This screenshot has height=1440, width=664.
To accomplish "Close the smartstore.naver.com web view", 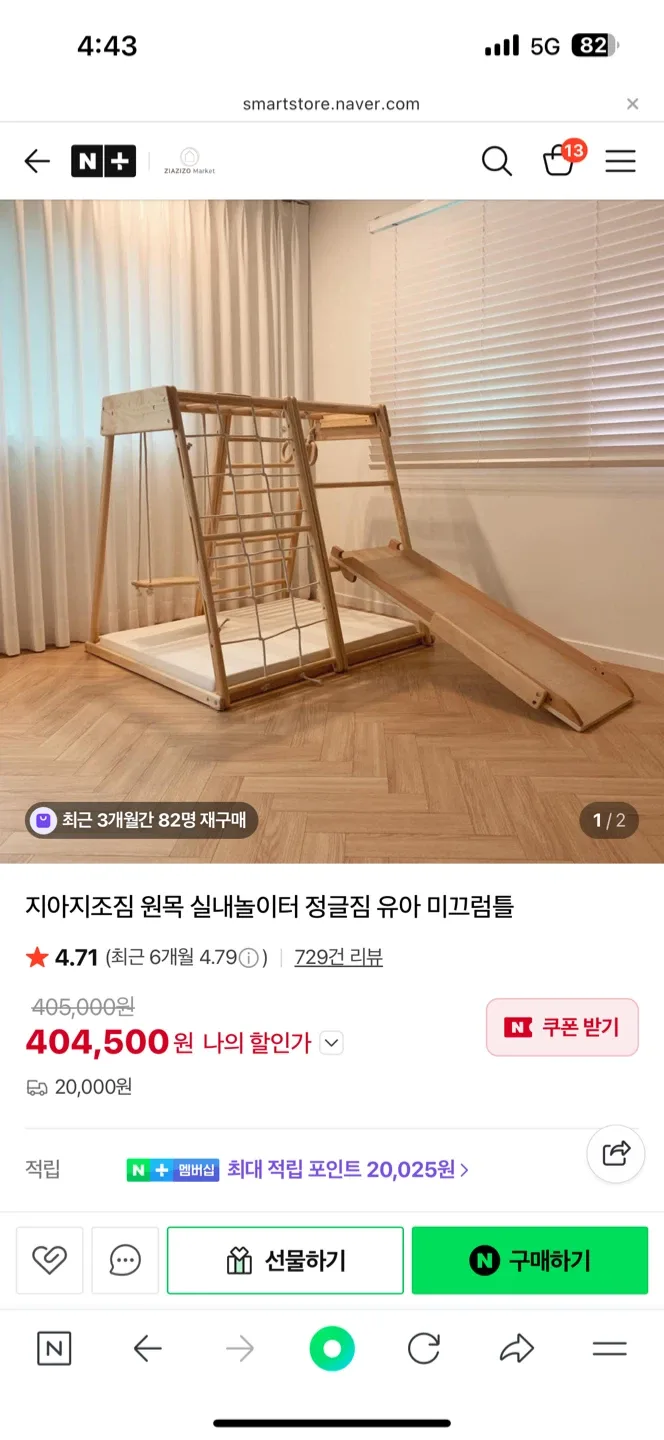I will click(632, 104).
